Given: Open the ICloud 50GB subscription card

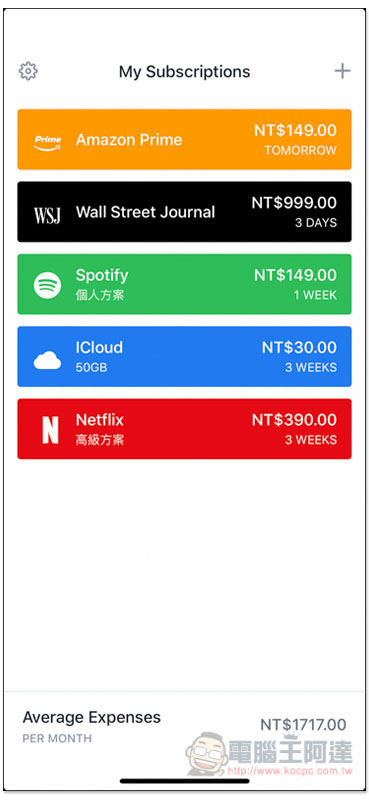Looking at the screenshot, I should point(184,357).
